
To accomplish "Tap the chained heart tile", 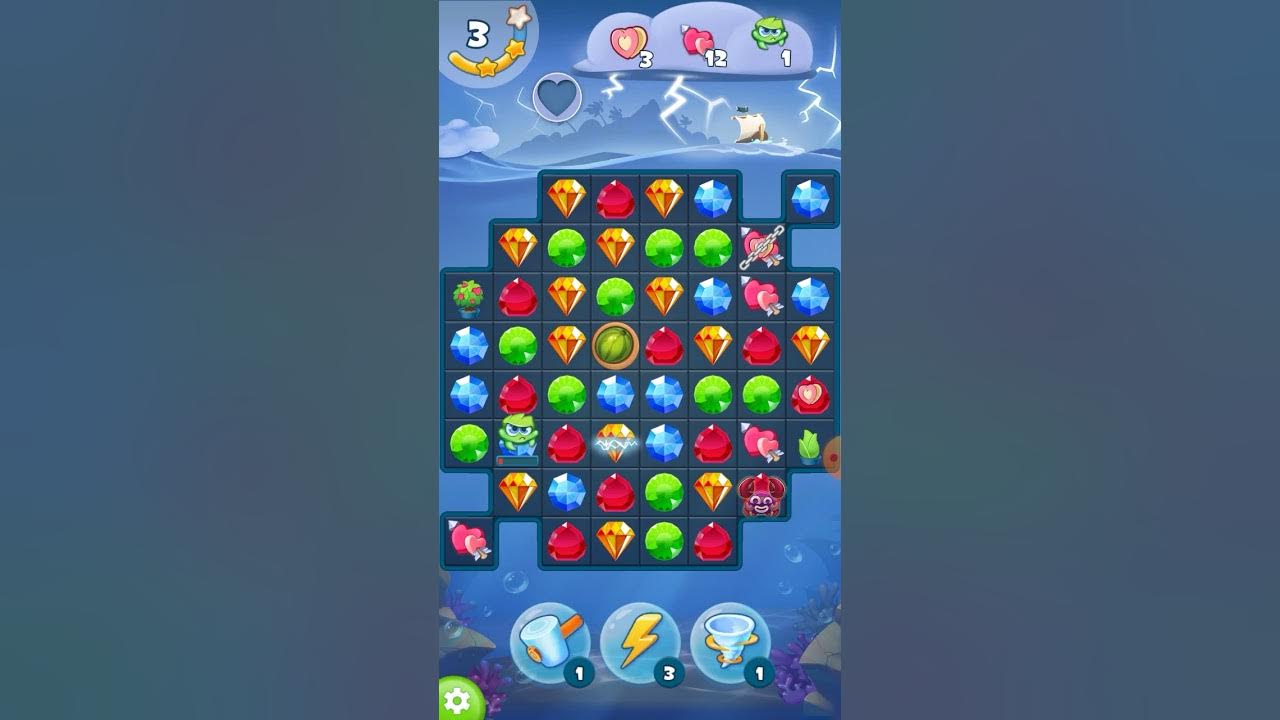I will pyautogui.click(x=761, y=247).
